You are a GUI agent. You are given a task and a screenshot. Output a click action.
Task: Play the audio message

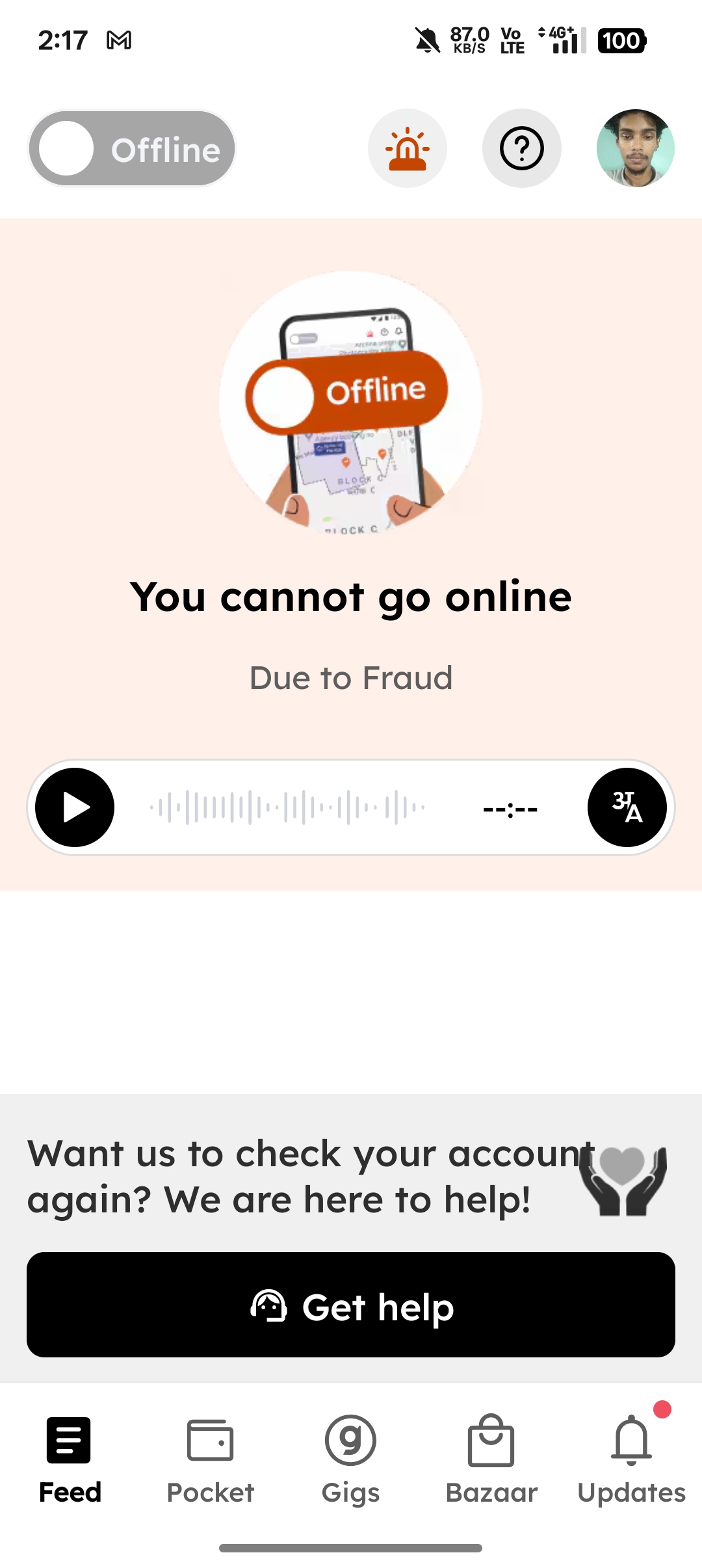[75, 807]
